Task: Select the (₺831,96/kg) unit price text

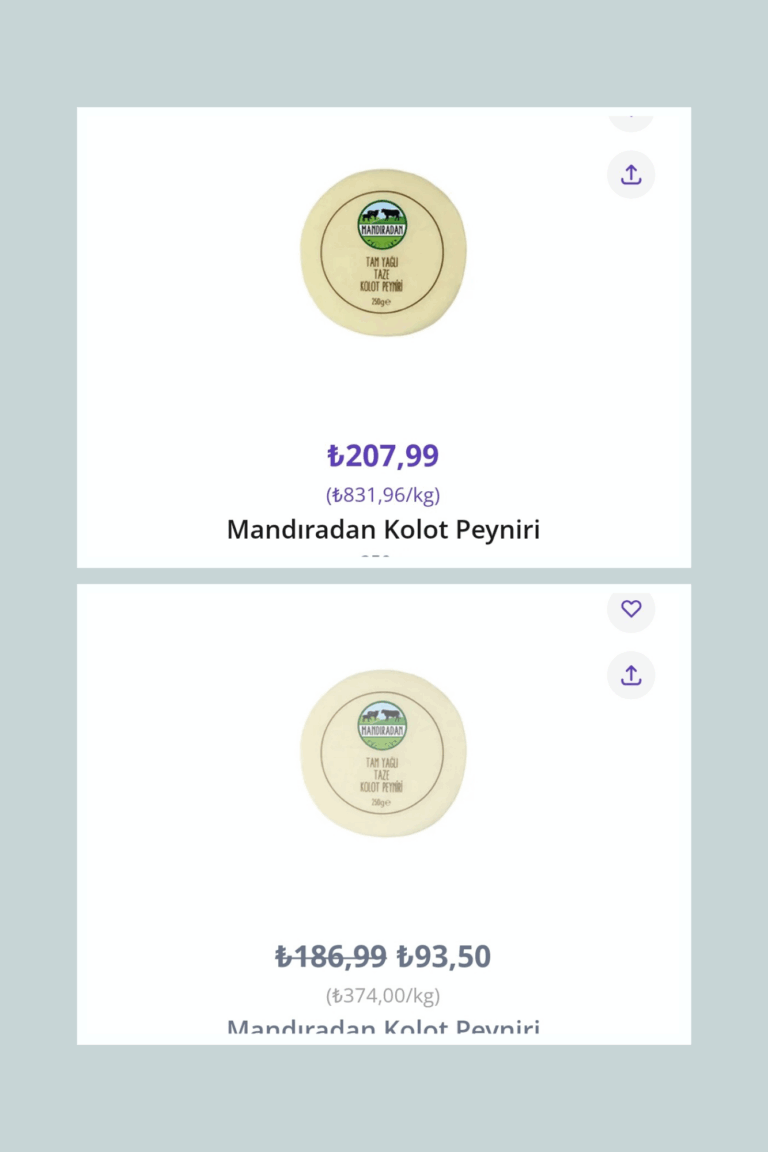Action: click(x=383, y=494)
